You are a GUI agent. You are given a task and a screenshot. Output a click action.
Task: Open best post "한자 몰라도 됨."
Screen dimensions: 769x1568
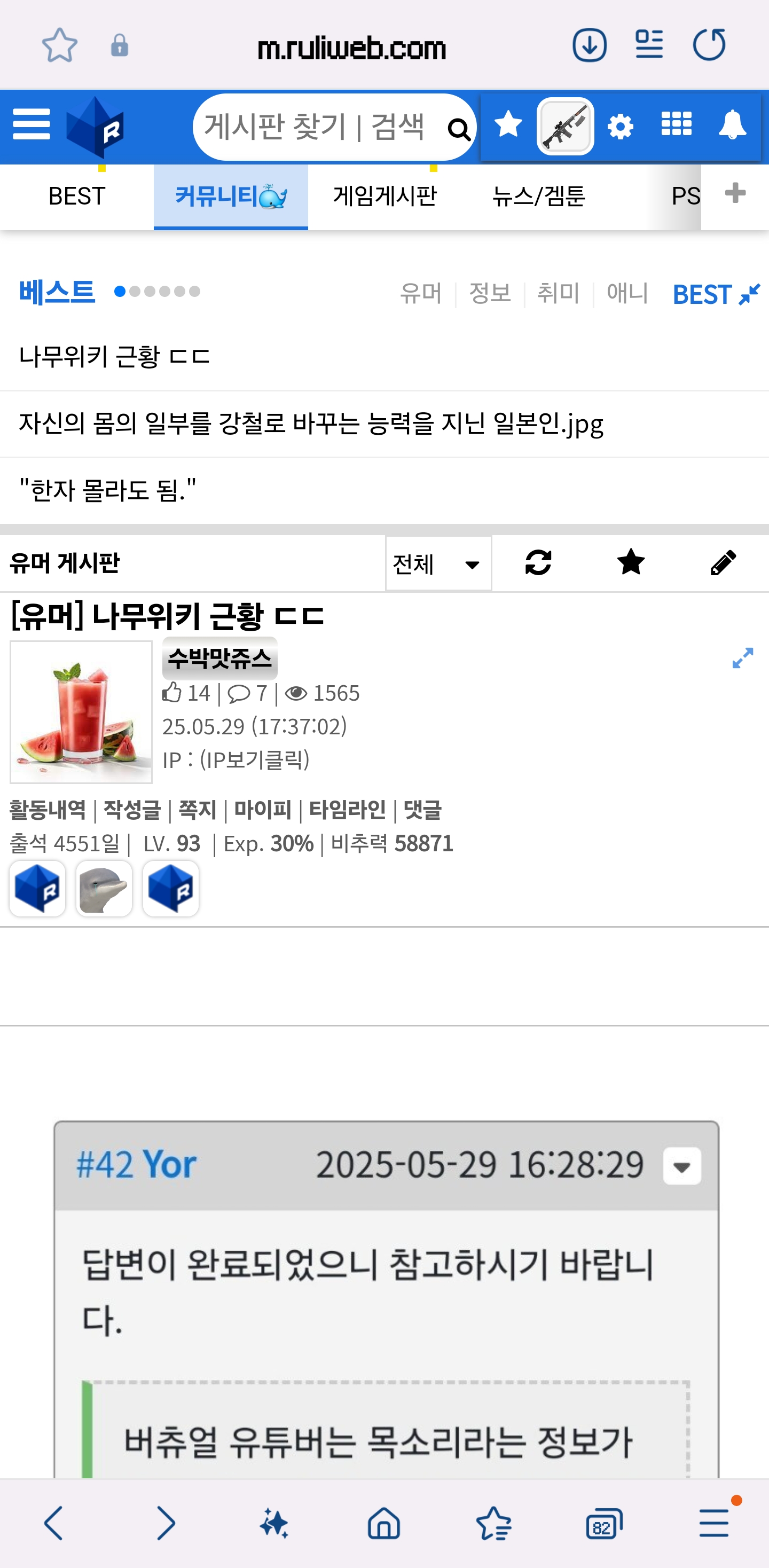pyautogui.click(x=108, y=490)
